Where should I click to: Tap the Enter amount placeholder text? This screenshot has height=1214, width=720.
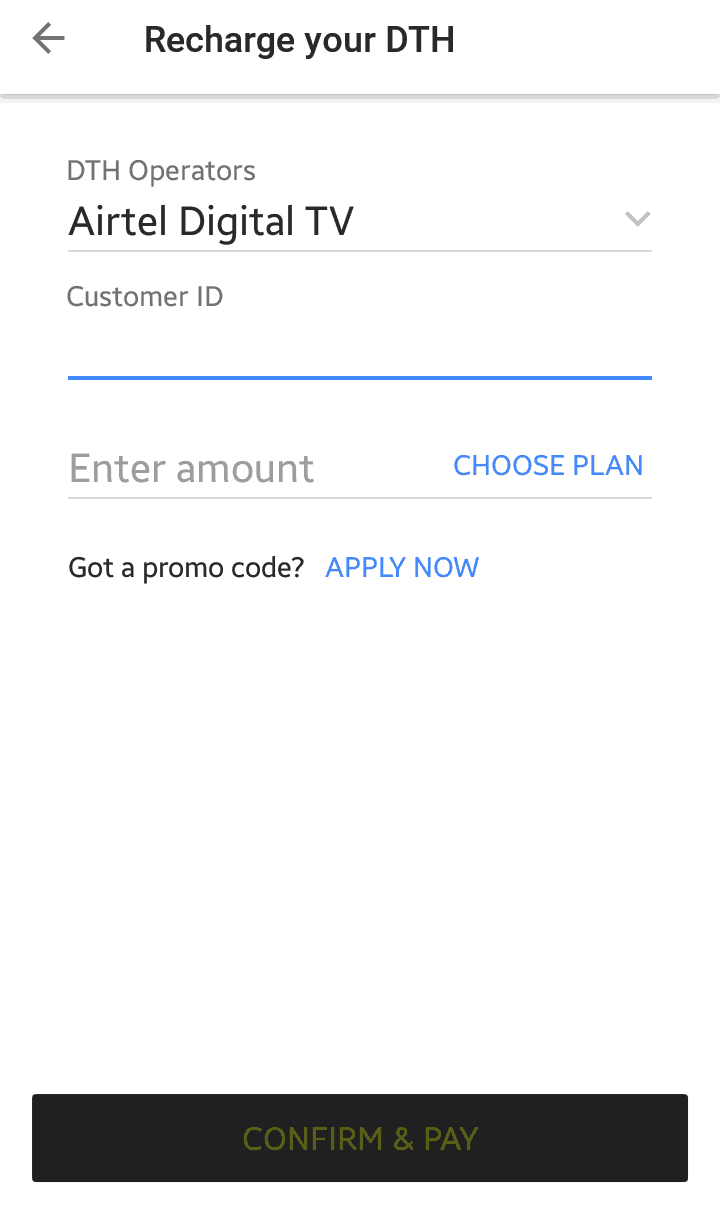(x=191, y=467)
